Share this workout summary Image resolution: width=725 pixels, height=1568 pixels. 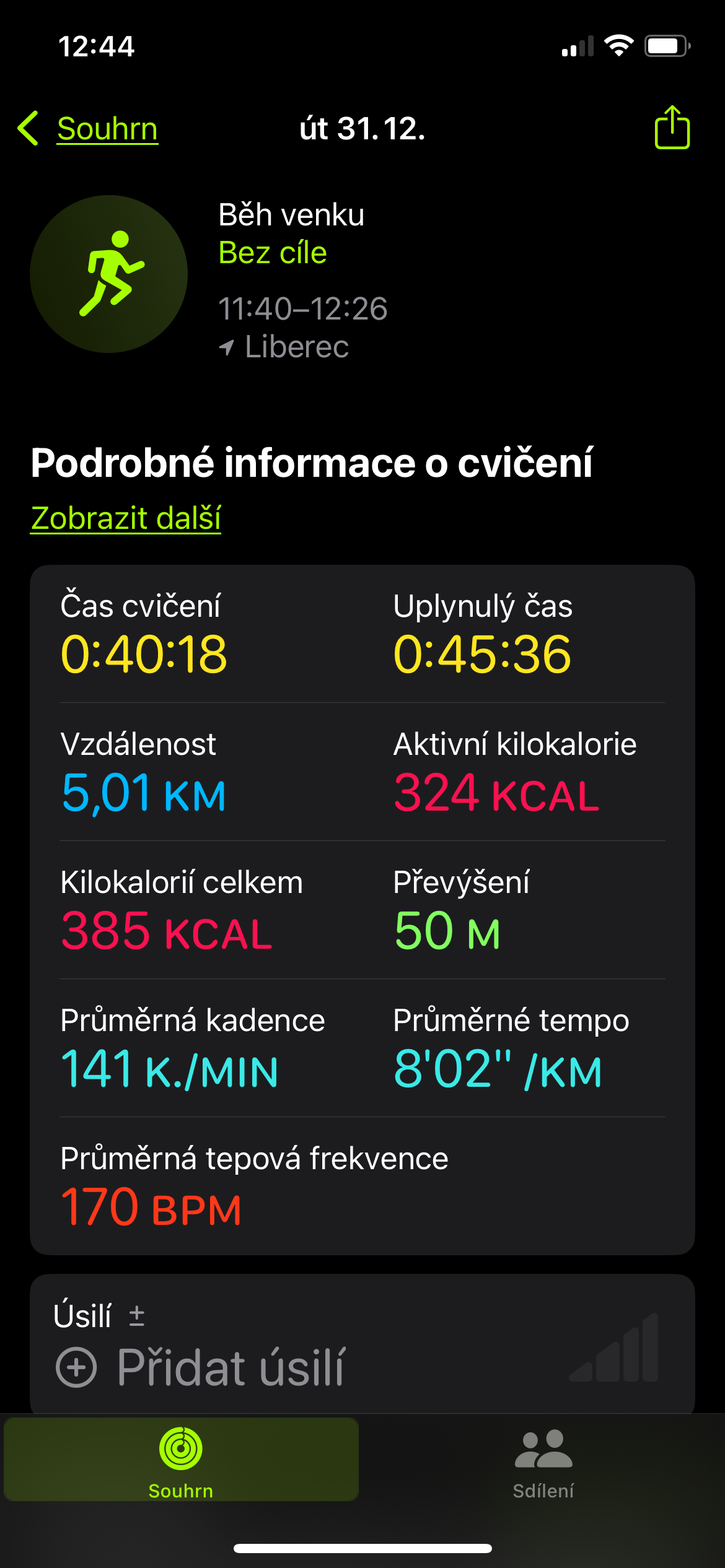click(x=672, y=128)
